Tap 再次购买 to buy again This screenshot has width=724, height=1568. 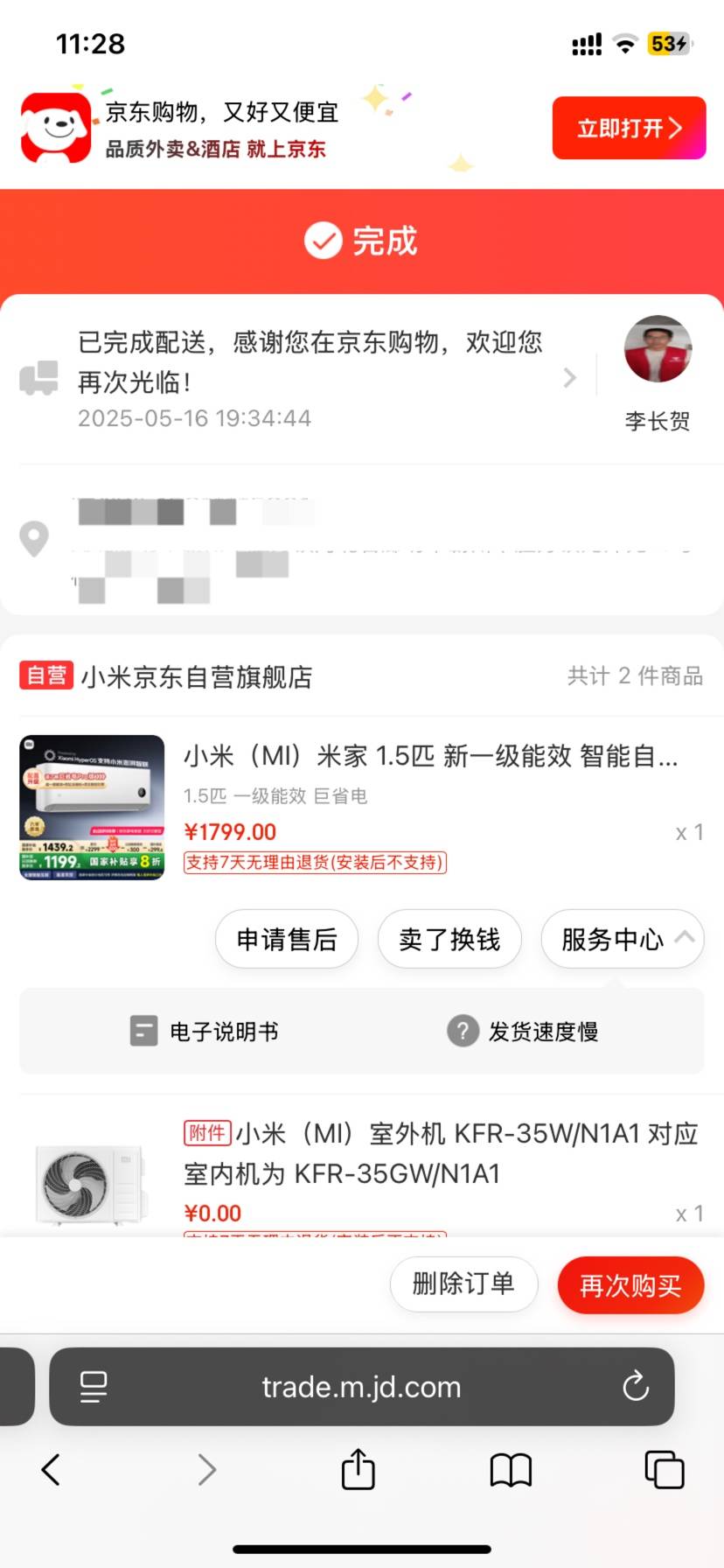[630, 1285]
